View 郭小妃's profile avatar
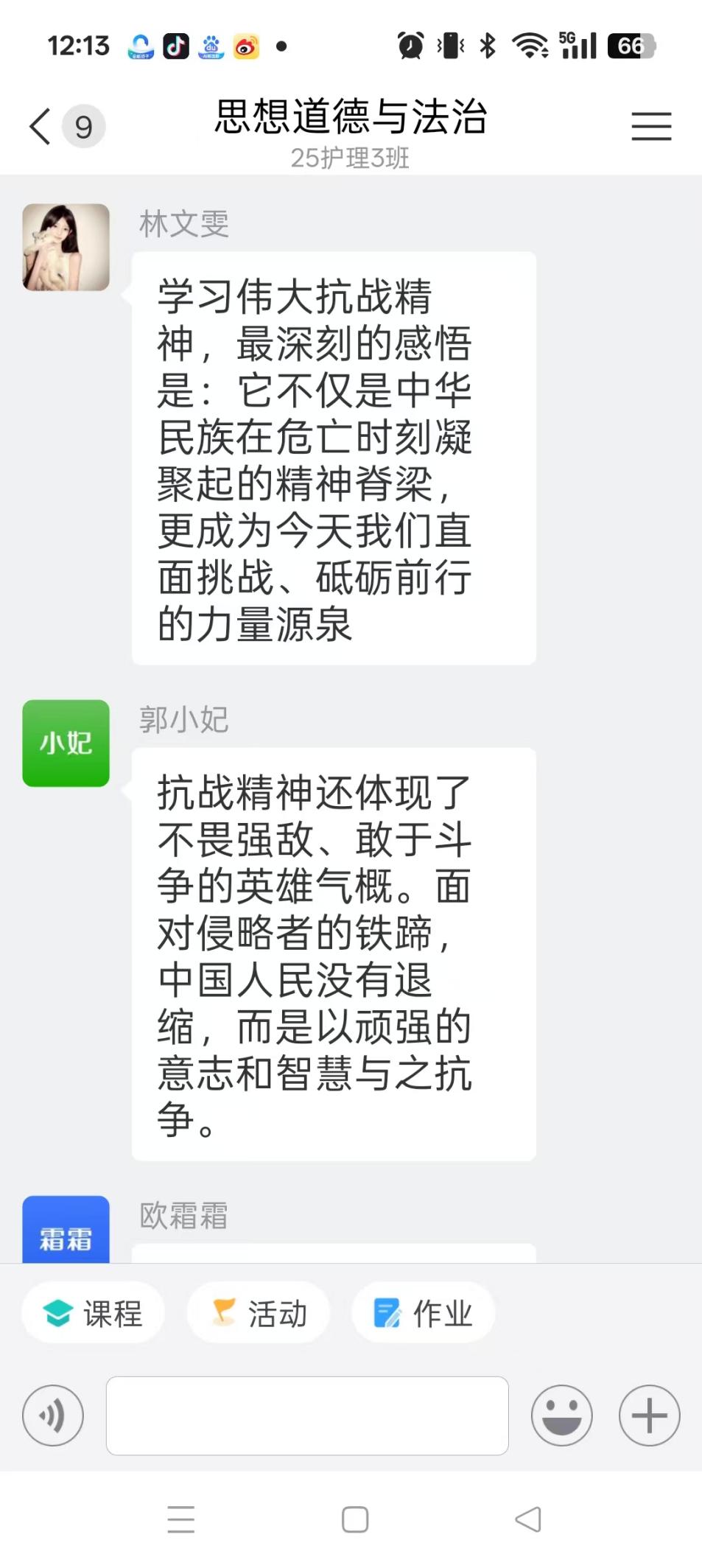The image size is (702, 1568). [x=66, y=743]
